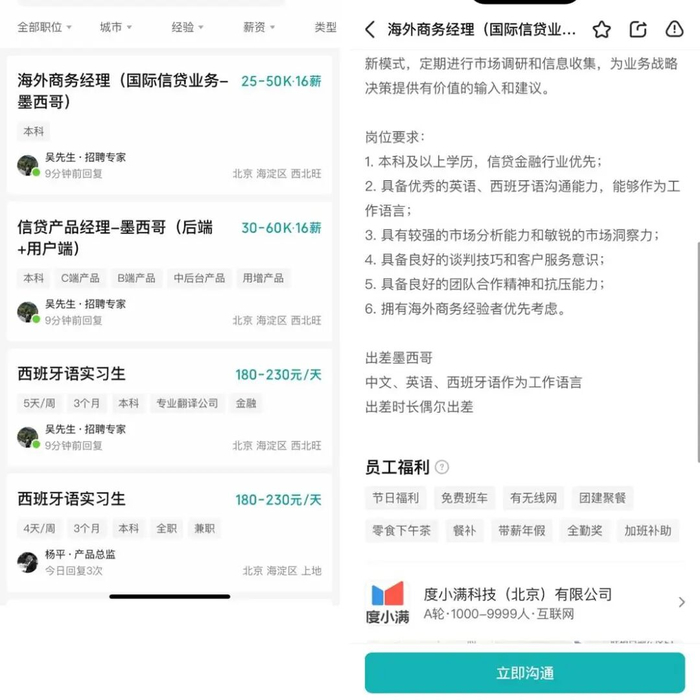Image resolution: width=700 pixels, height=700 pixels.
Task: Show the help info next to 员工福利
Action: click(442, 467)
